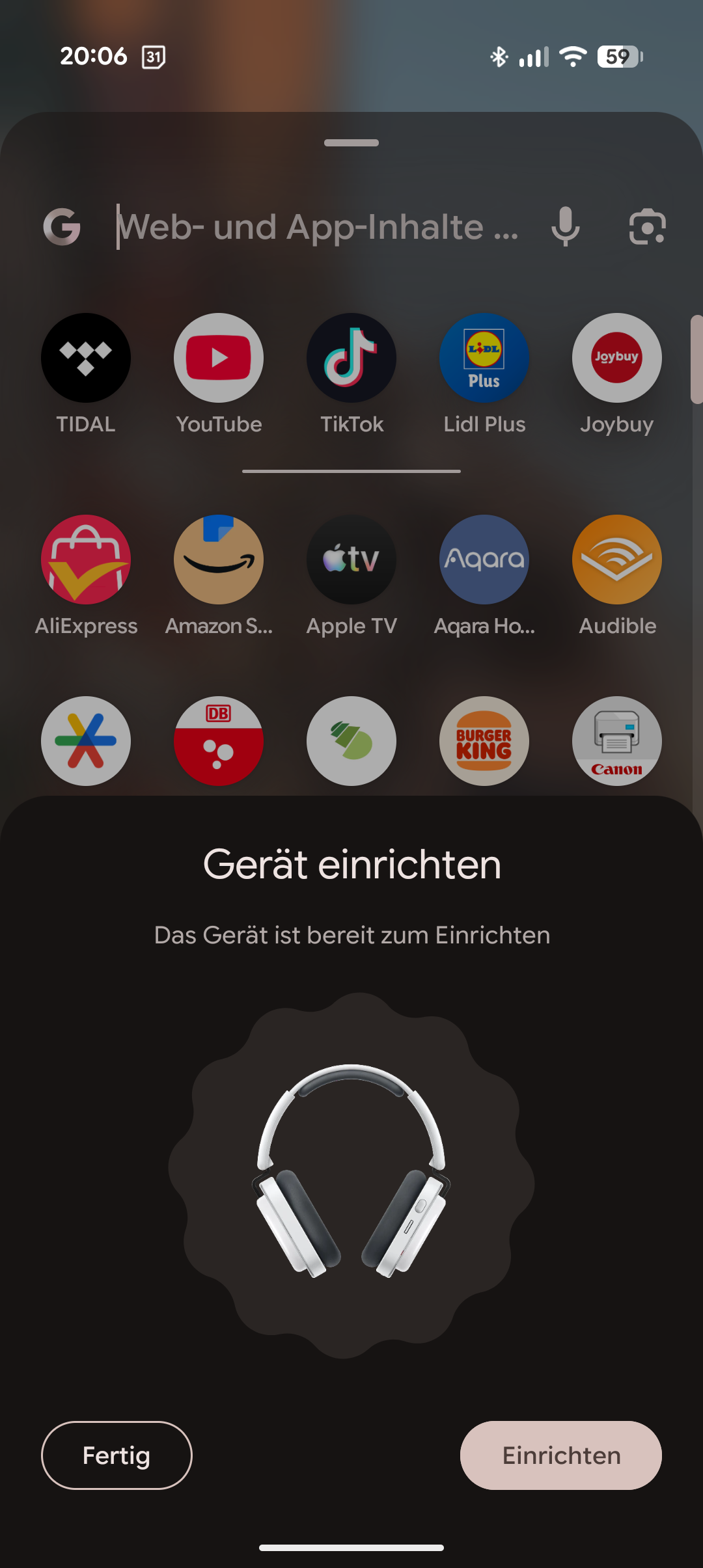Image resolution: width=703 pixels, height=1568 pixels.
Task: Focus the Web- und App-Inhalte search field
Action: [319, 227]
